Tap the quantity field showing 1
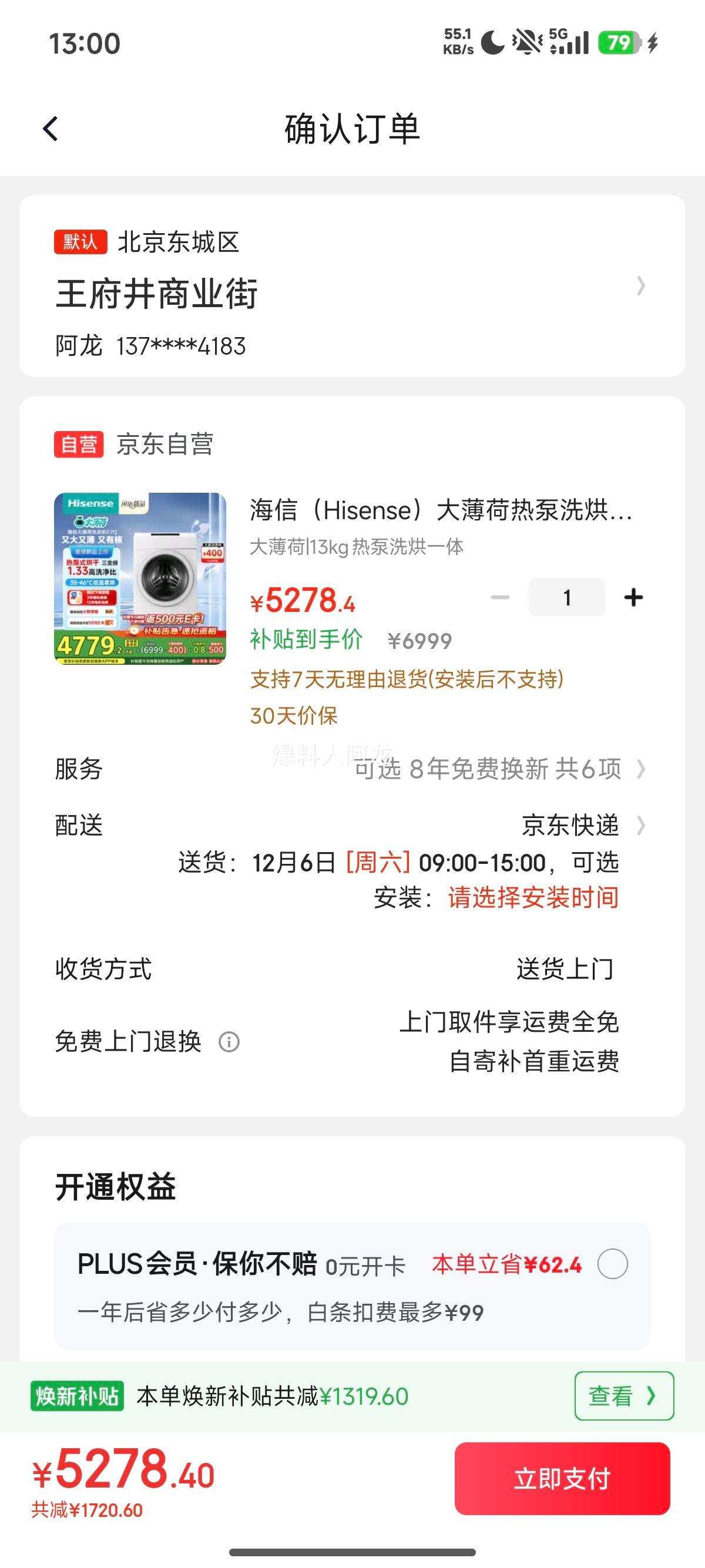The height and width of the screenshot is (1568, 705). [567, 597]
